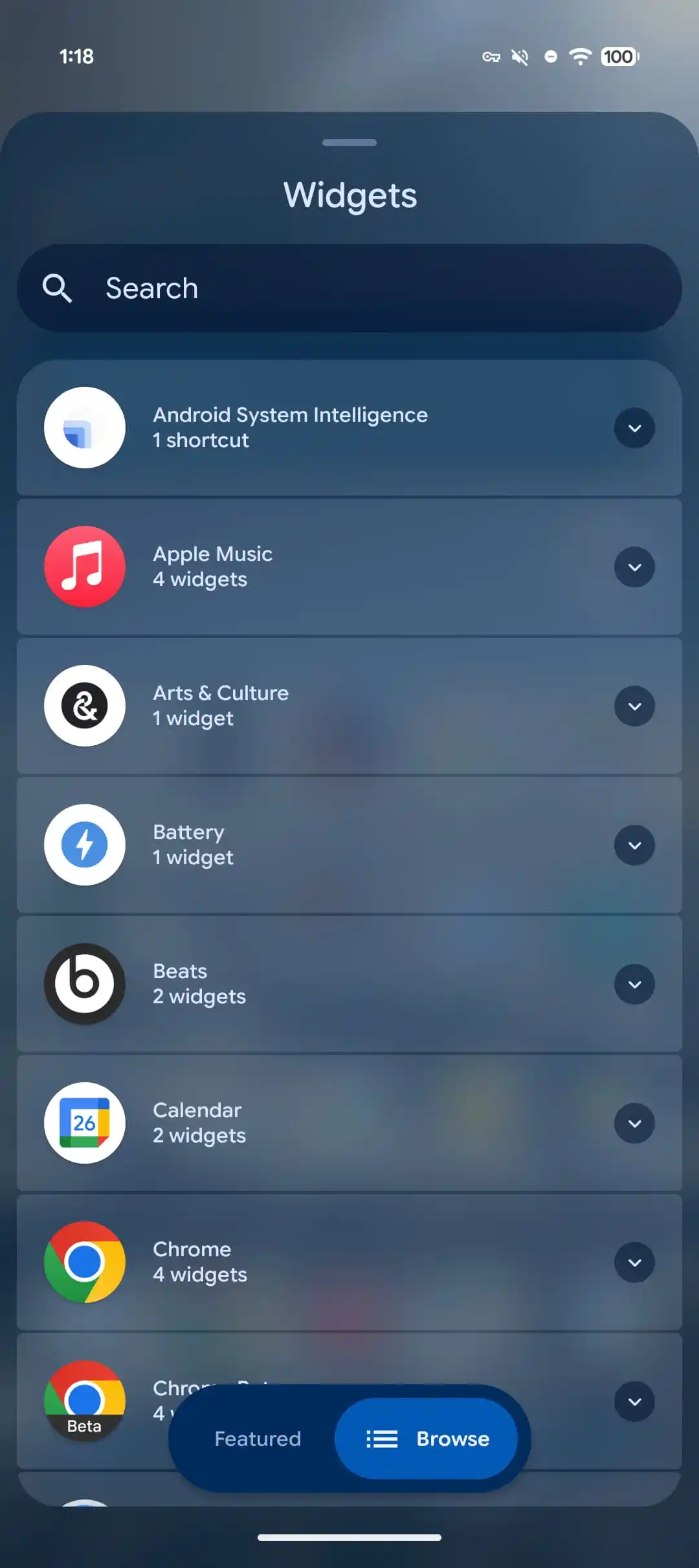Expand the Calendar widgets
Viewport: 699px width, 1568px height.
tap(634, 1123)
